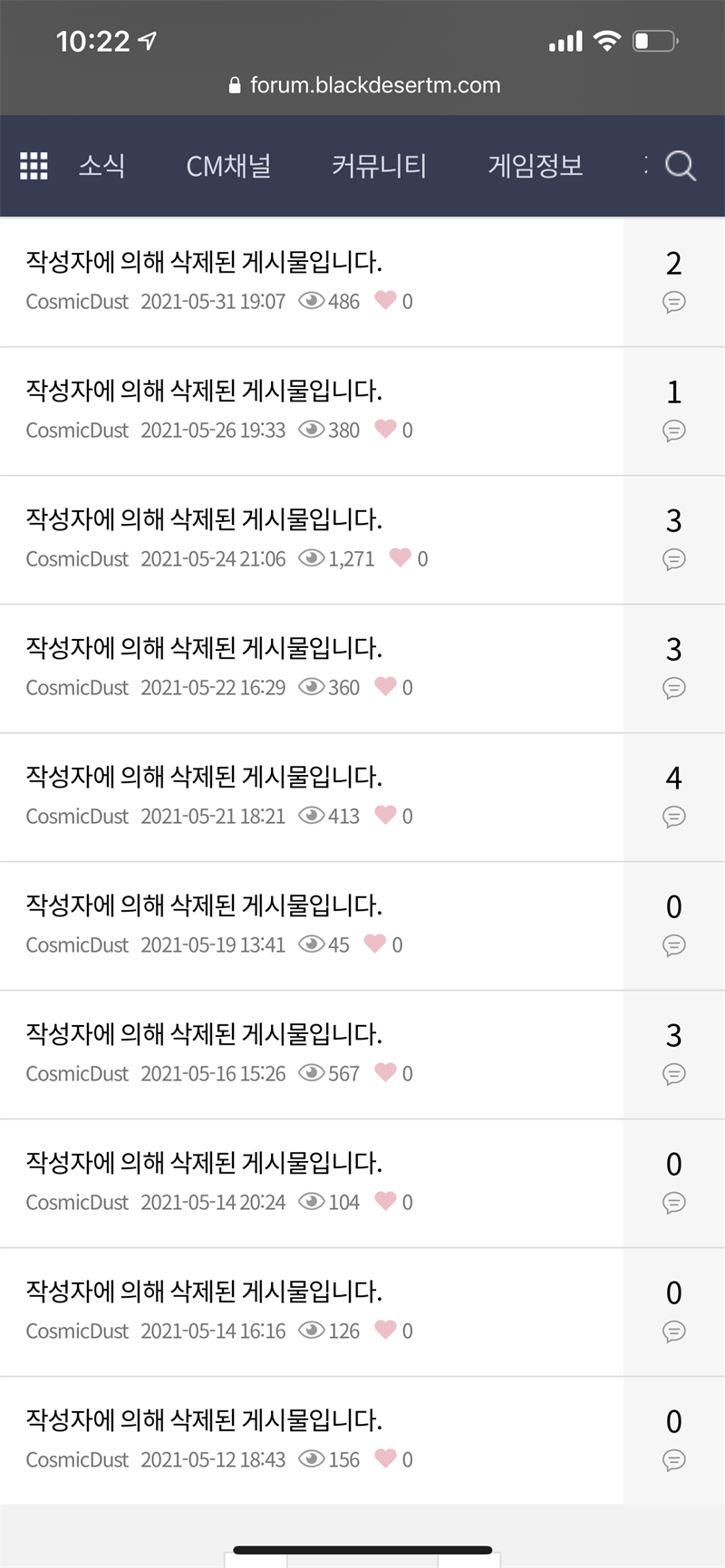Tap the forum.blackdesertm.com address bar
This screenshot has width=725, height=1568.
pyautogui.click(x=364, y=85)
